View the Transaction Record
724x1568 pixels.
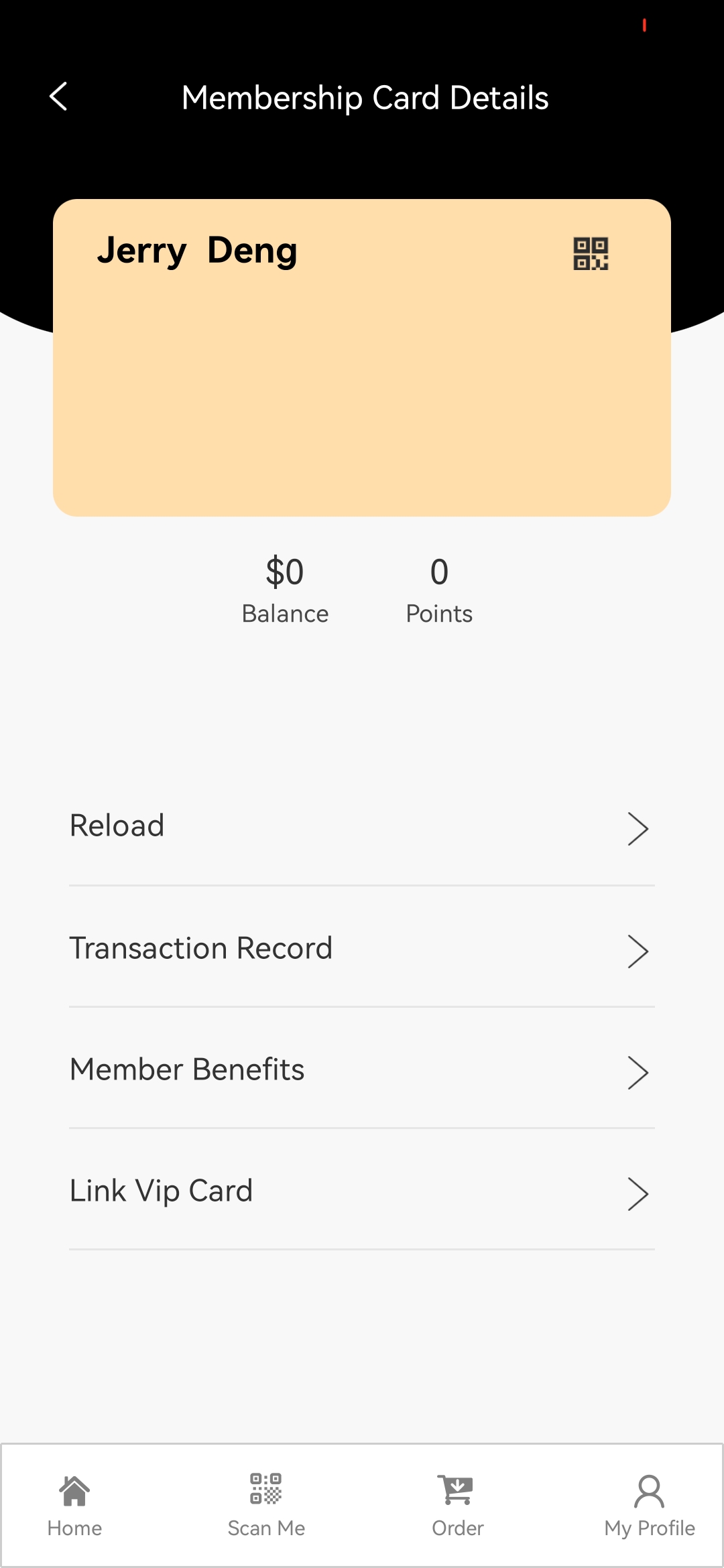pyautogui.click(x=362, y=949)
